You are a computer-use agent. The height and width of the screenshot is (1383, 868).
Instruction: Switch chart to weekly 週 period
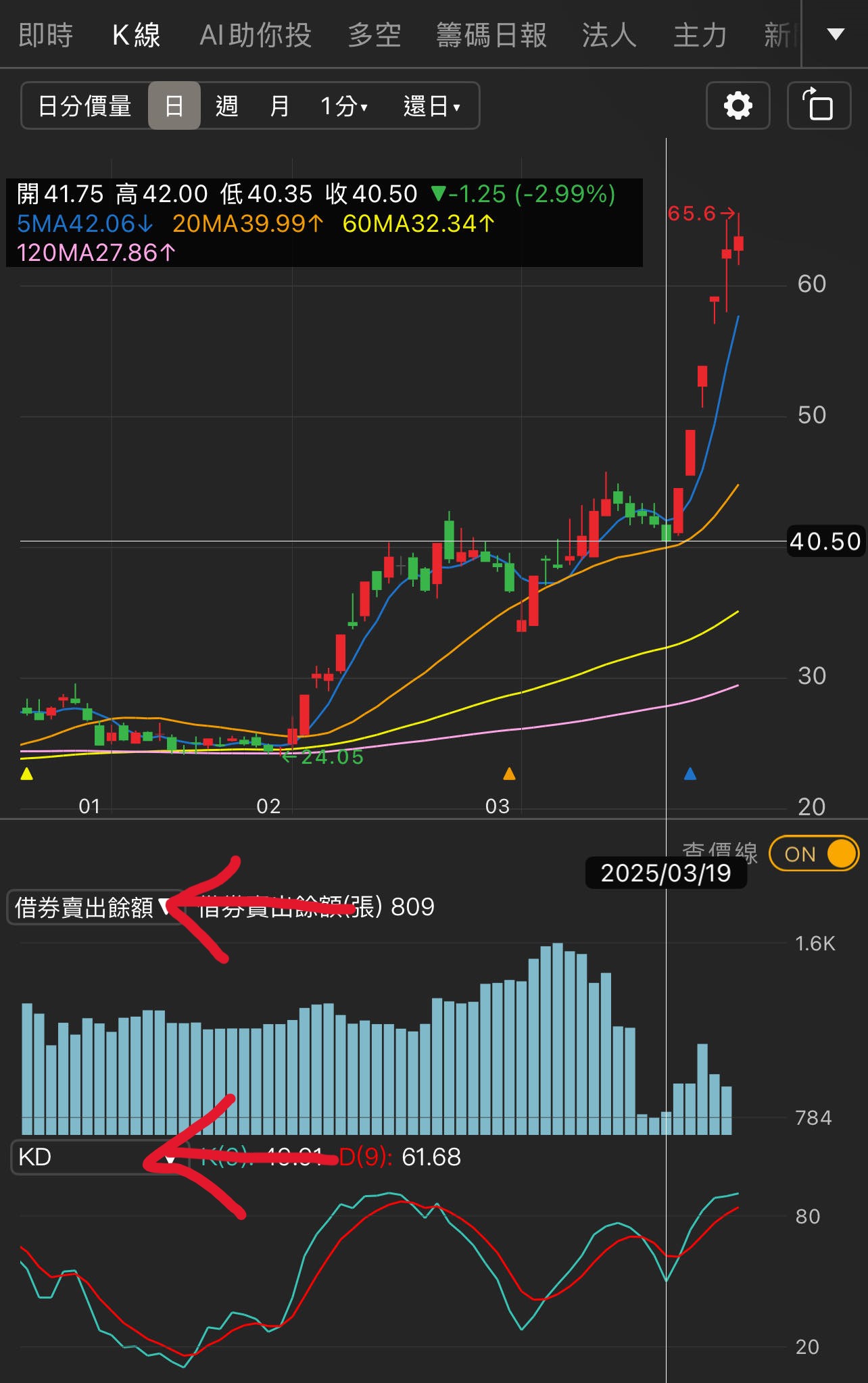tap(226, 106)
